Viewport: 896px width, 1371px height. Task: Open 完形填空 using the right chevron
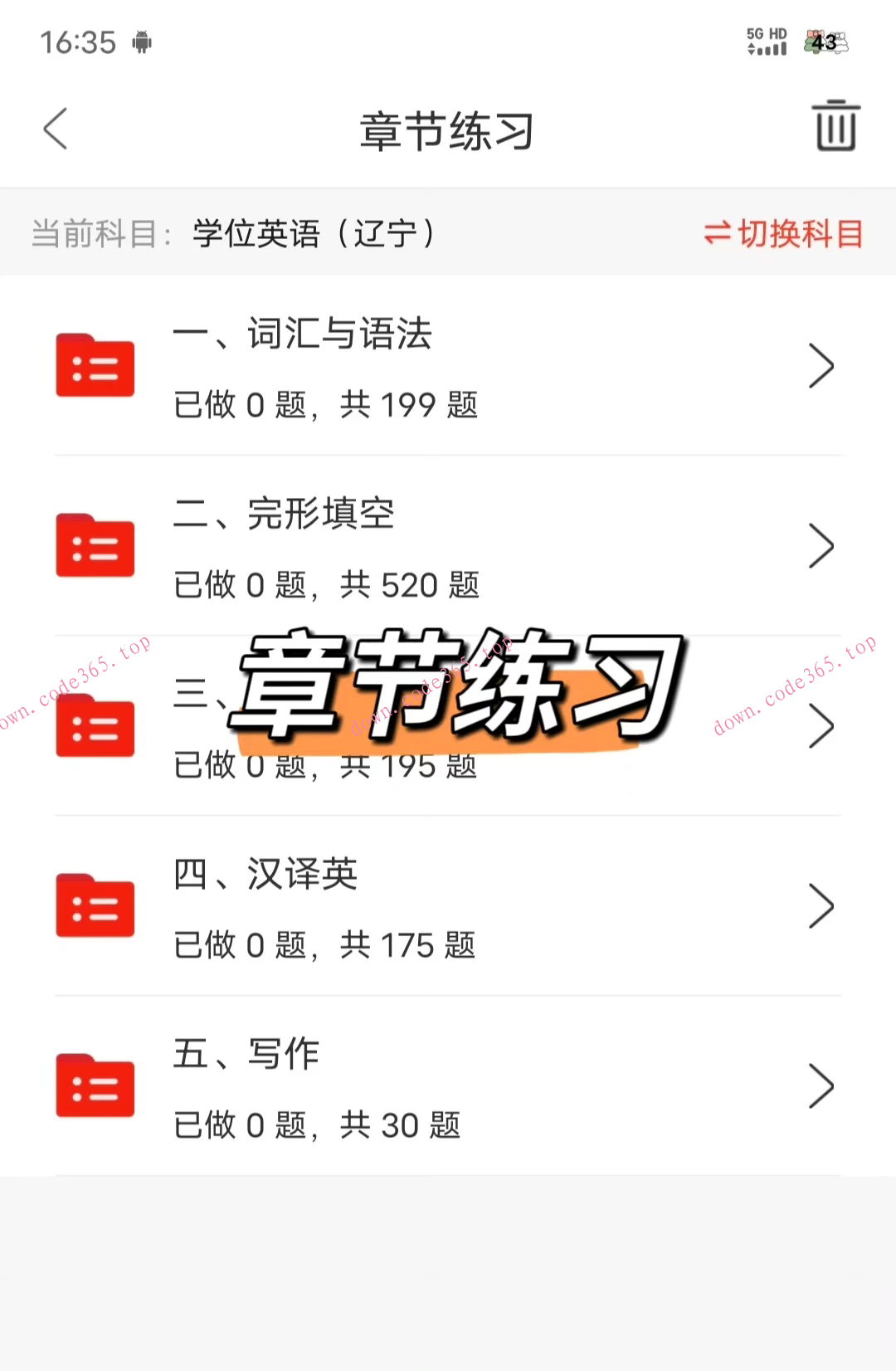tap(821, 545)
